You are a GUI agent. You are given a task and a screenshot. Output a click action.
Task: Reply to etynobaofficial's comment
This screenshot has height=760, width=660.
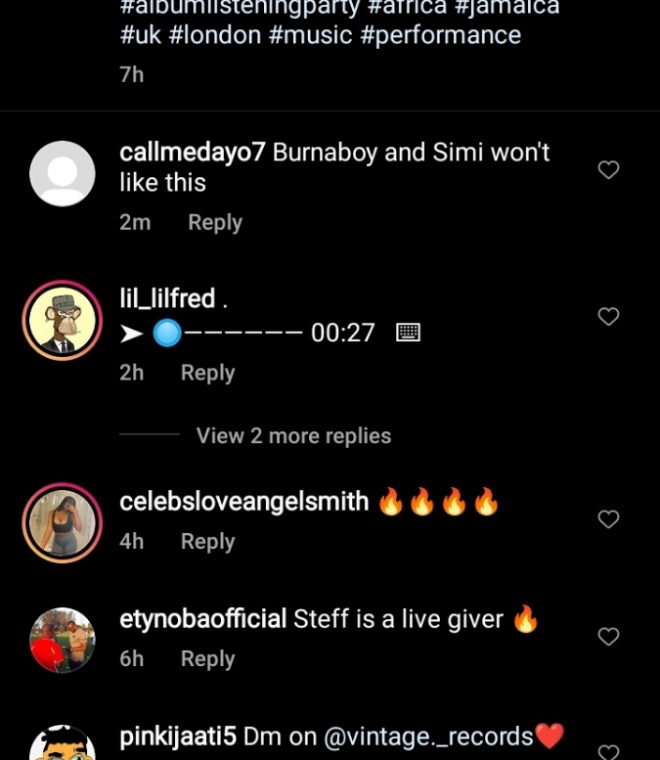(x=207, y=659)
